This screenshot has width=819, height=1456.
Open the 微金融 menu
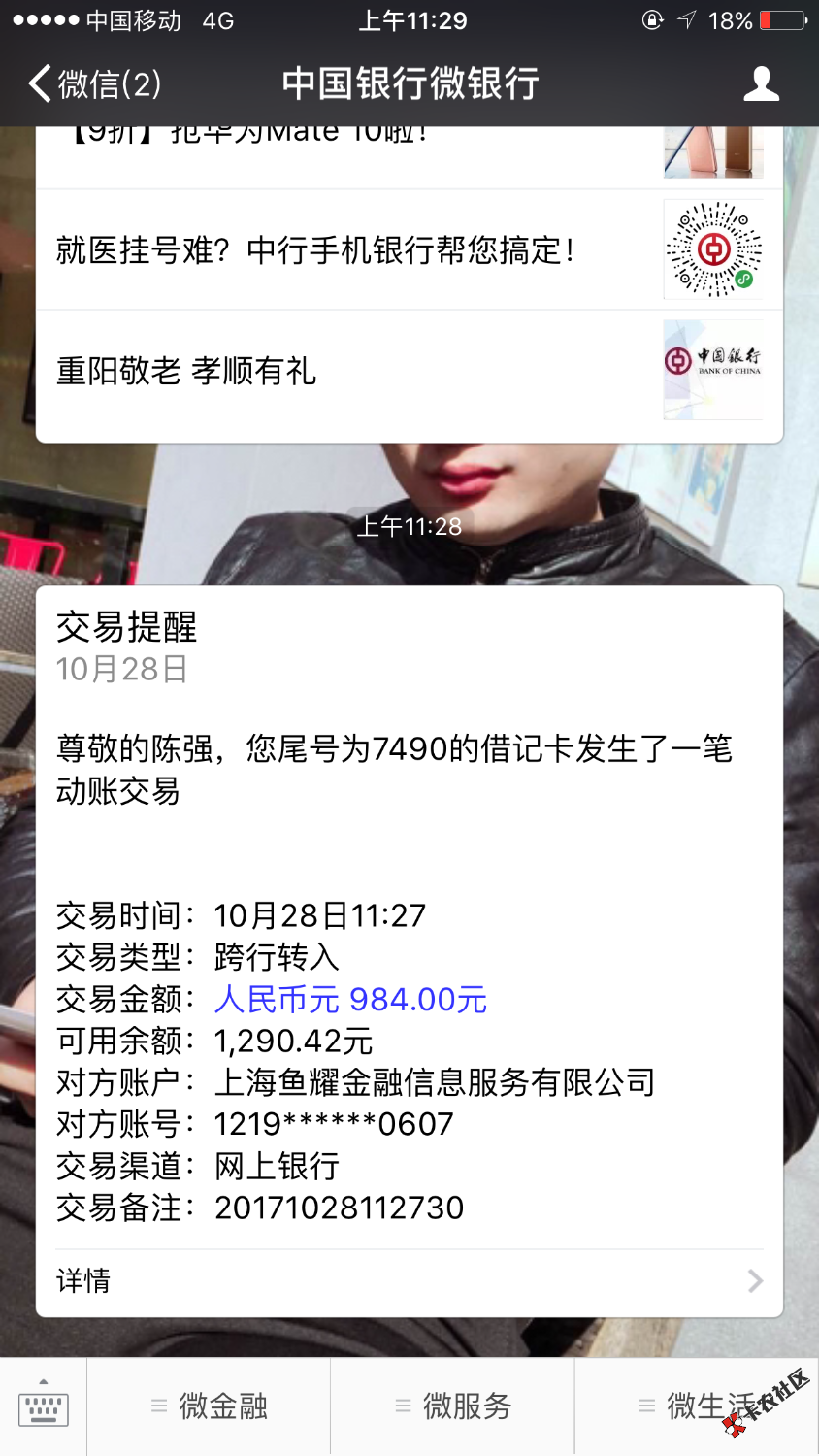click(210, 1406)
